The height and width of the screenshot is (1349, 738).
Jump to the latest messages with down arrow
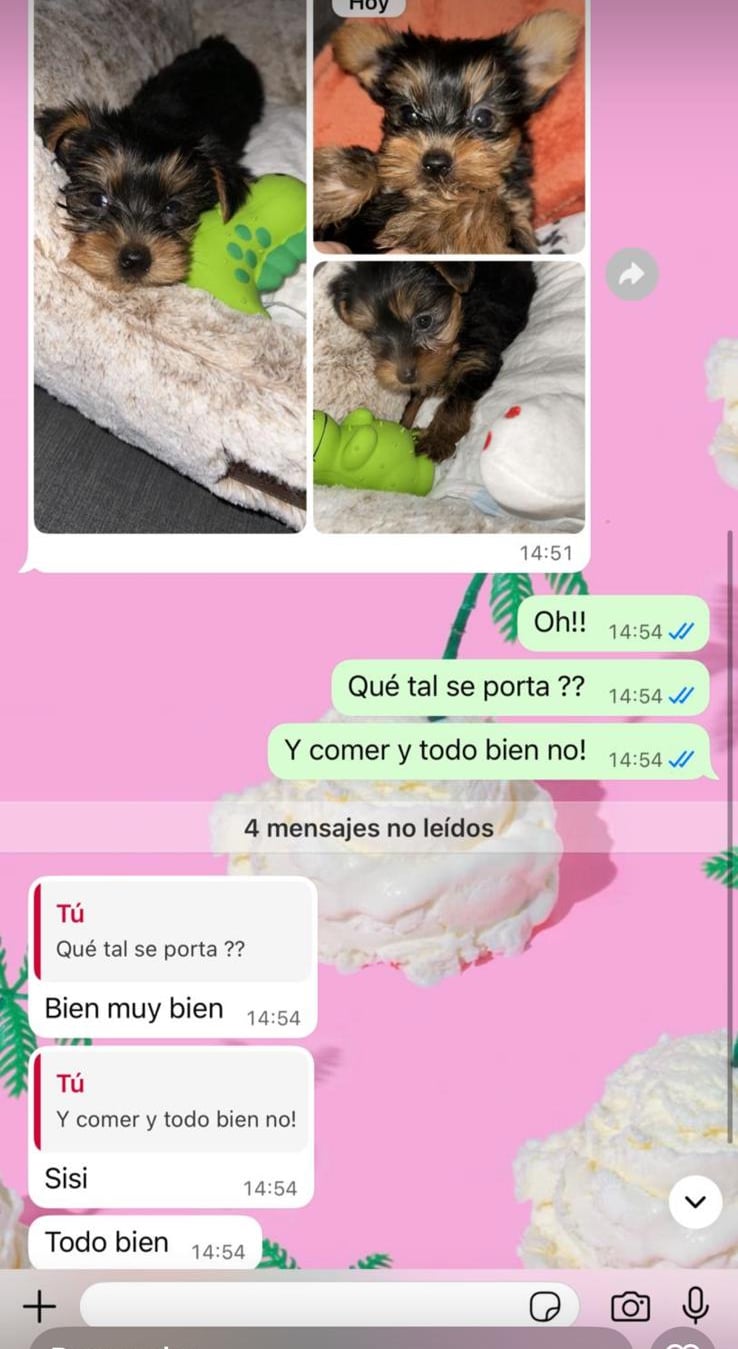pos(695,1201)
